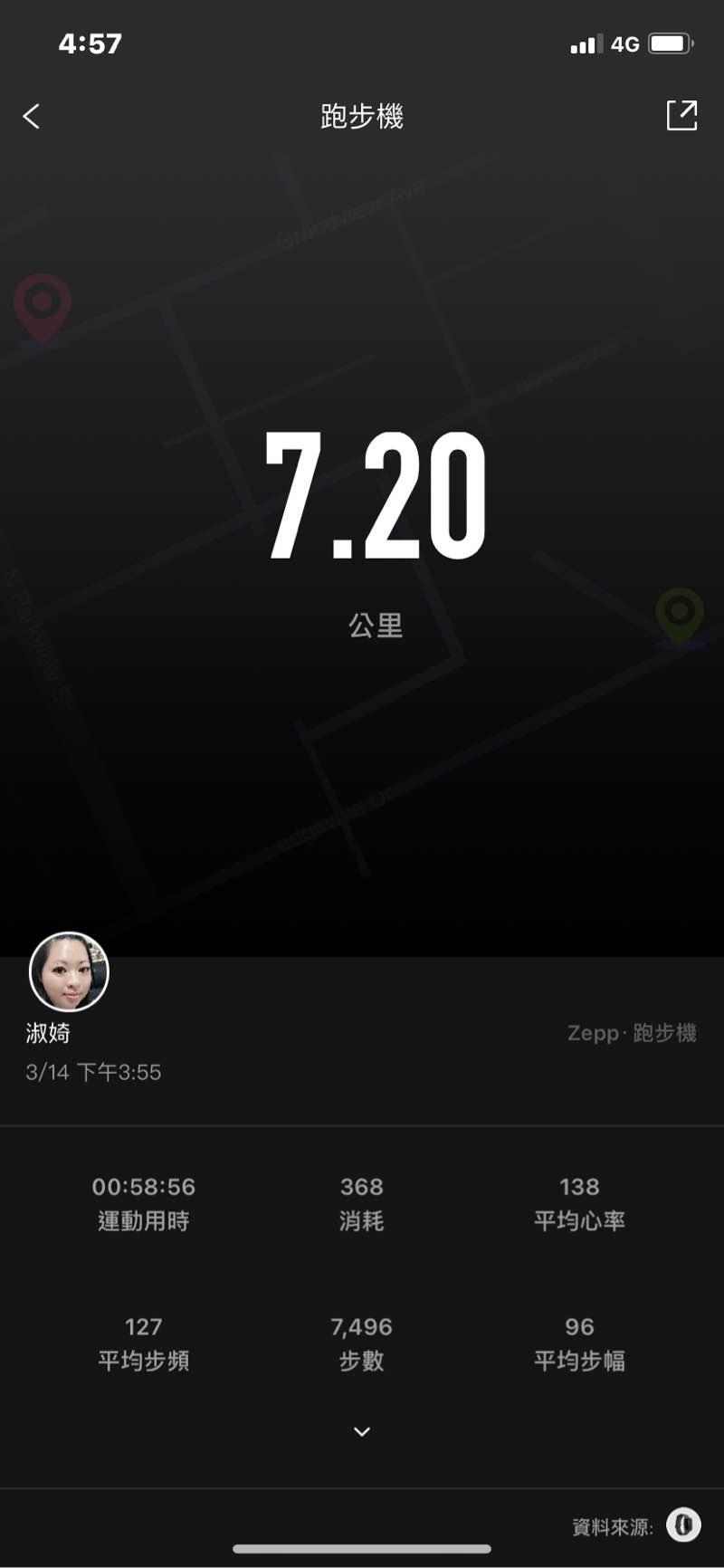Share this treadmill workout
Image resolution: width=724 pixels, height=1568 pixels.
681,116
